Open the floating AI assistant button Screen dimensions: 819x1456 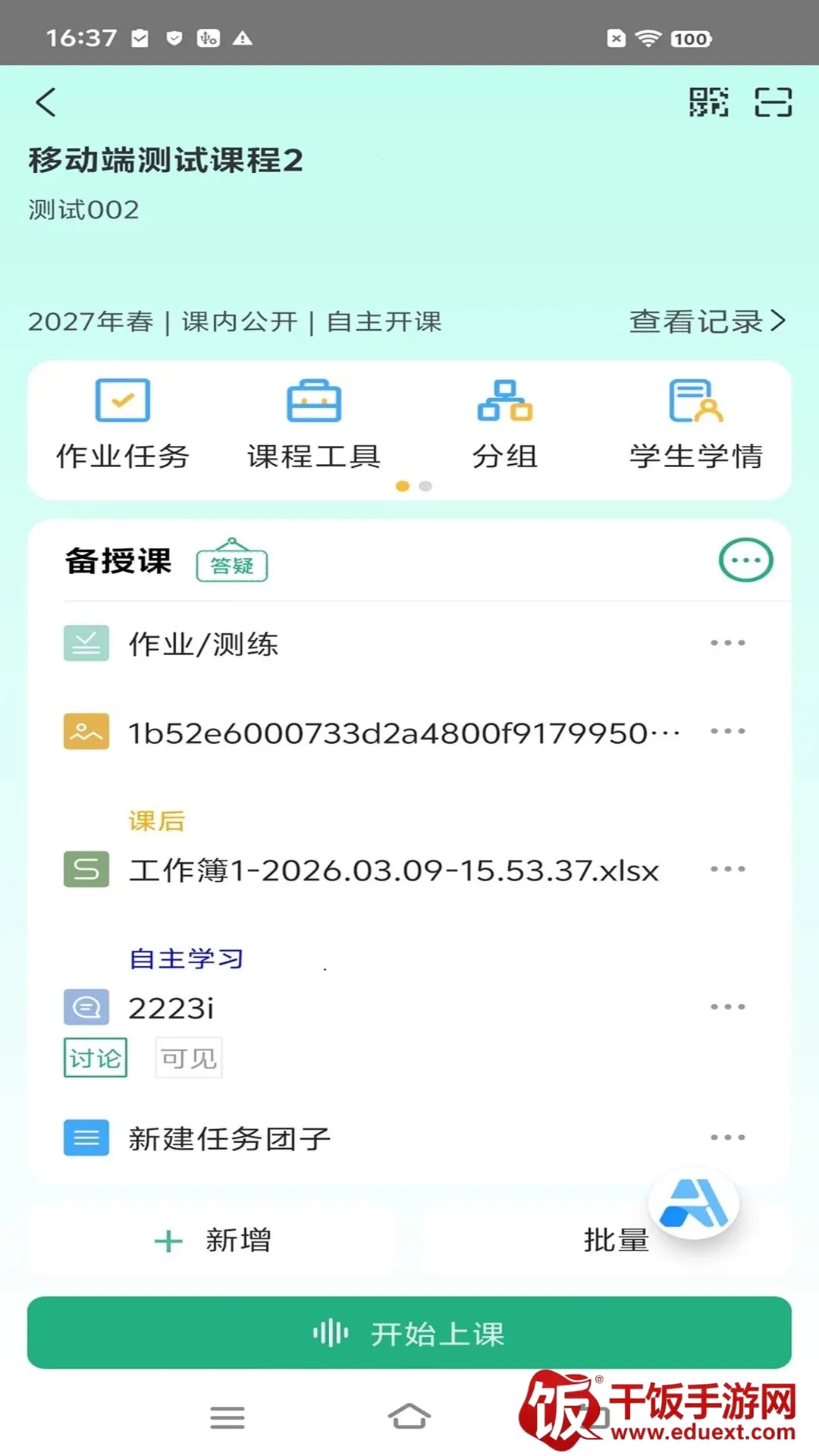tap(694, 1203)
